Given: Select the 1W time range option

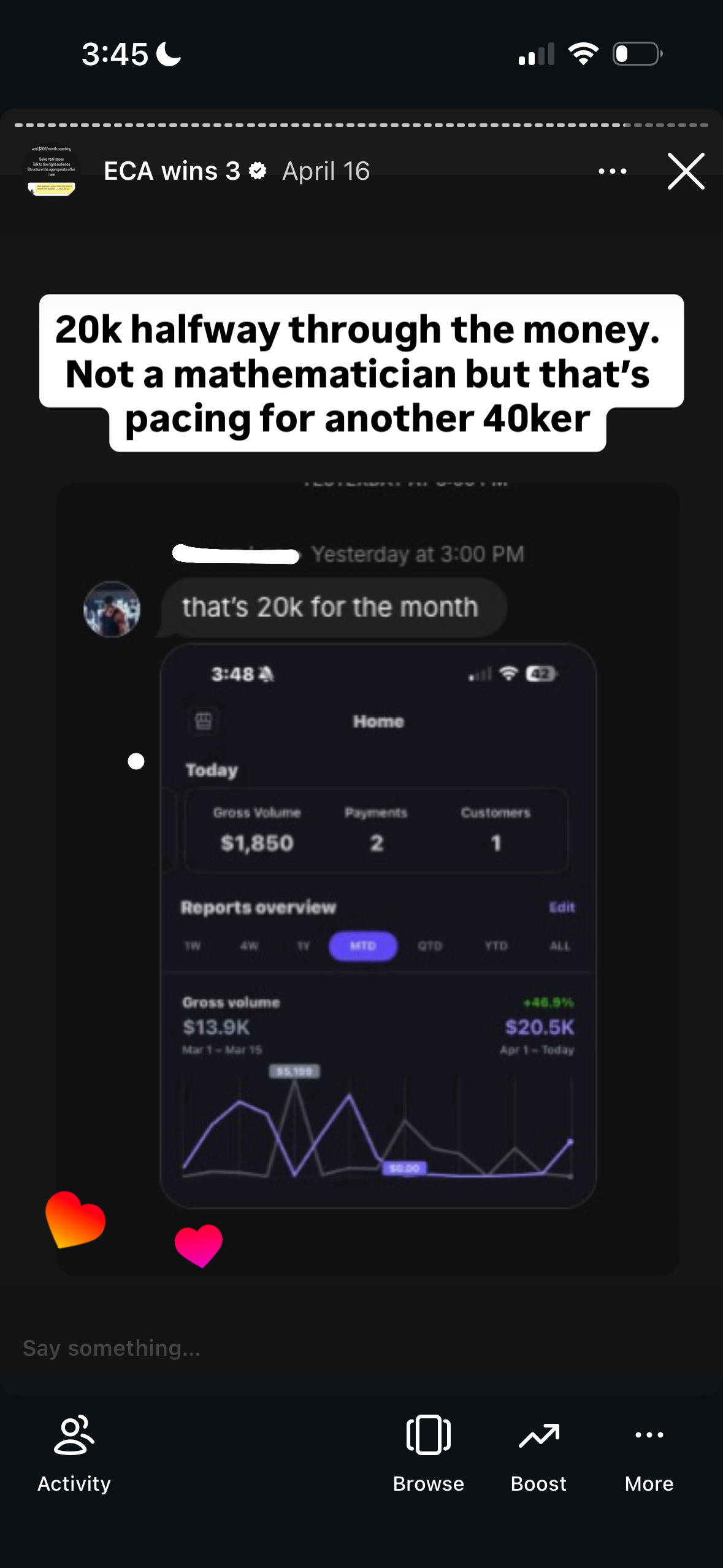Looking at the screenshot, I should [192, 946].
